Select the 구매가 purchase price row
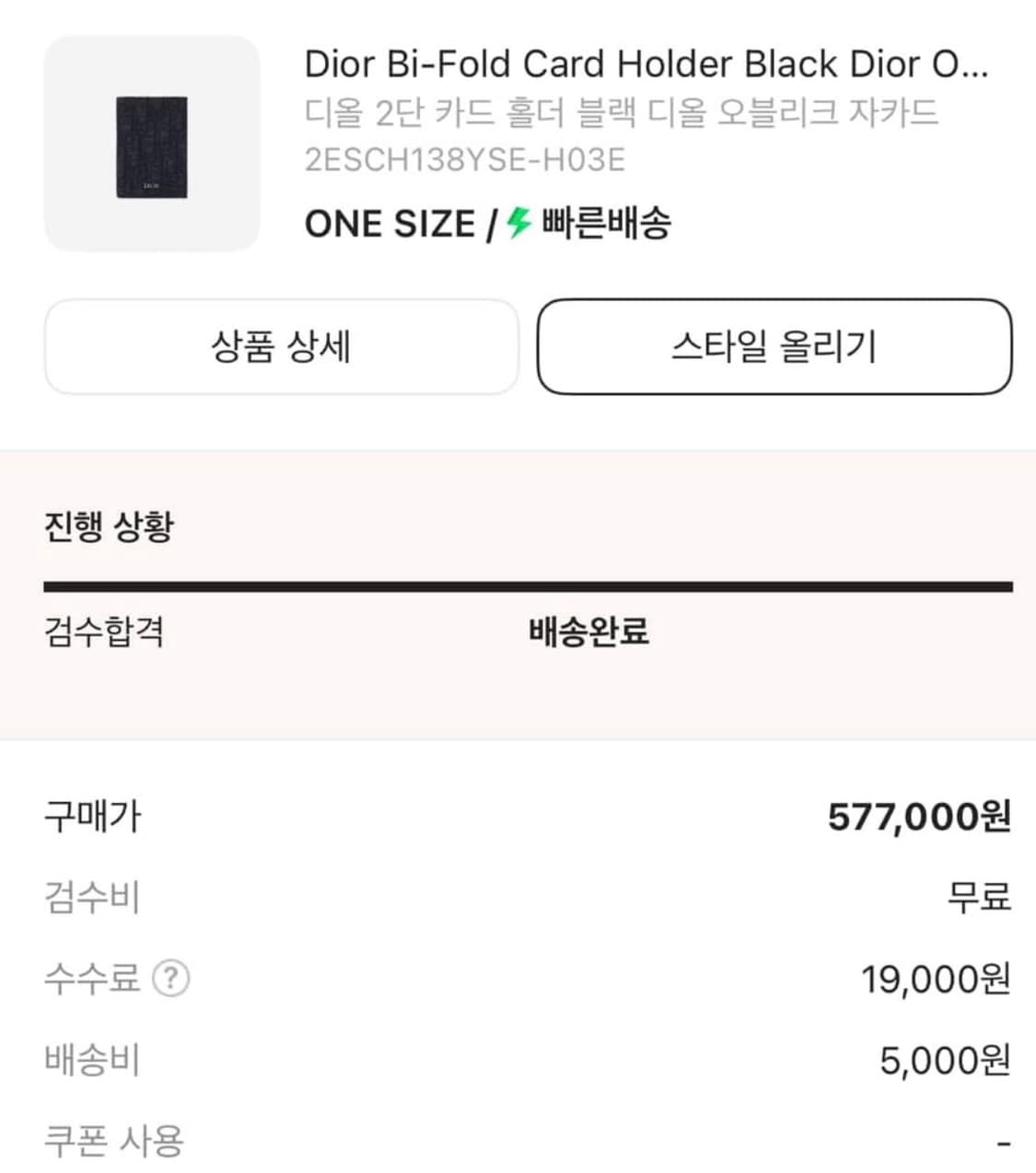Viewport: 1036px width, 1173px height. click(92, 815)
